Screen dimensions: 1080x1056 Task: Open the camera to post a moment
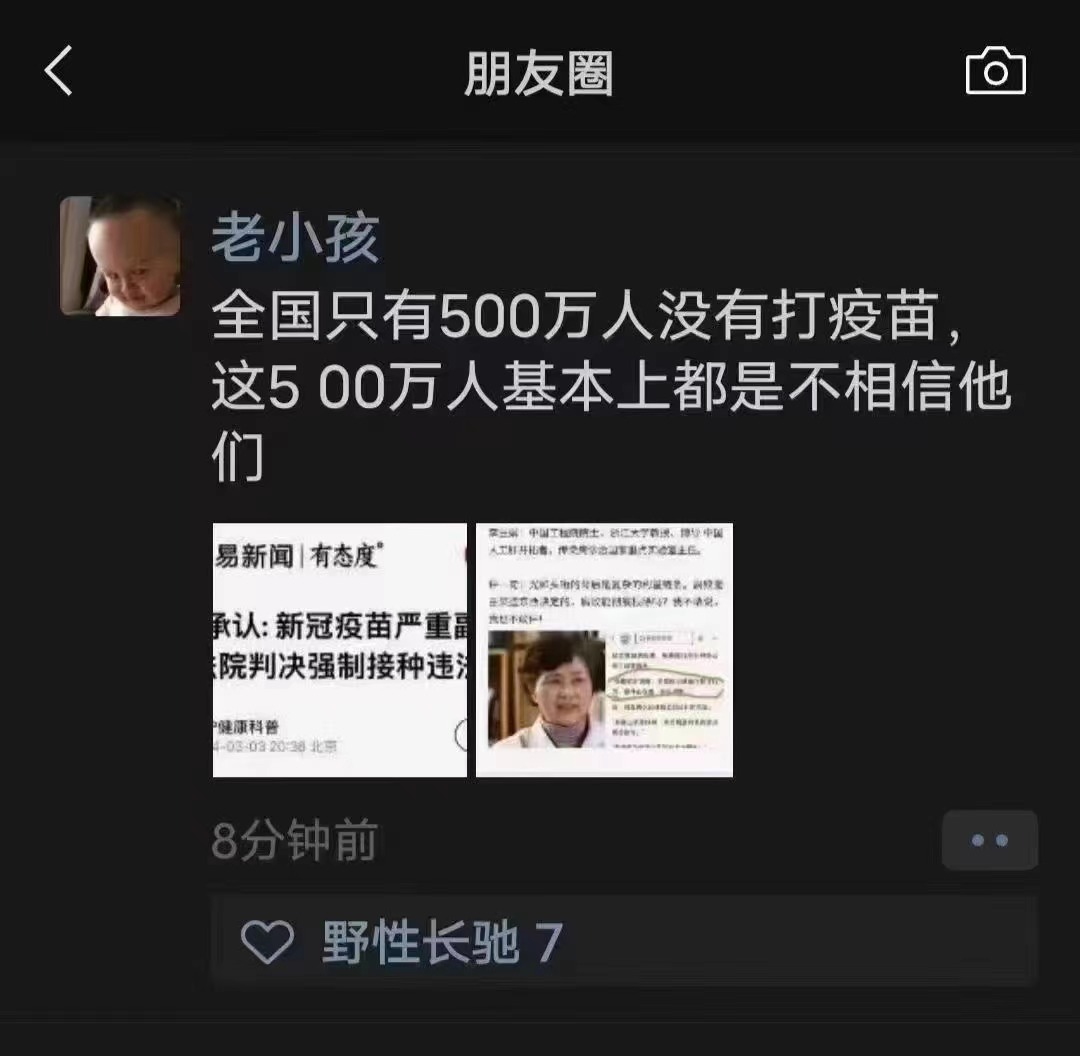point(995,72)
